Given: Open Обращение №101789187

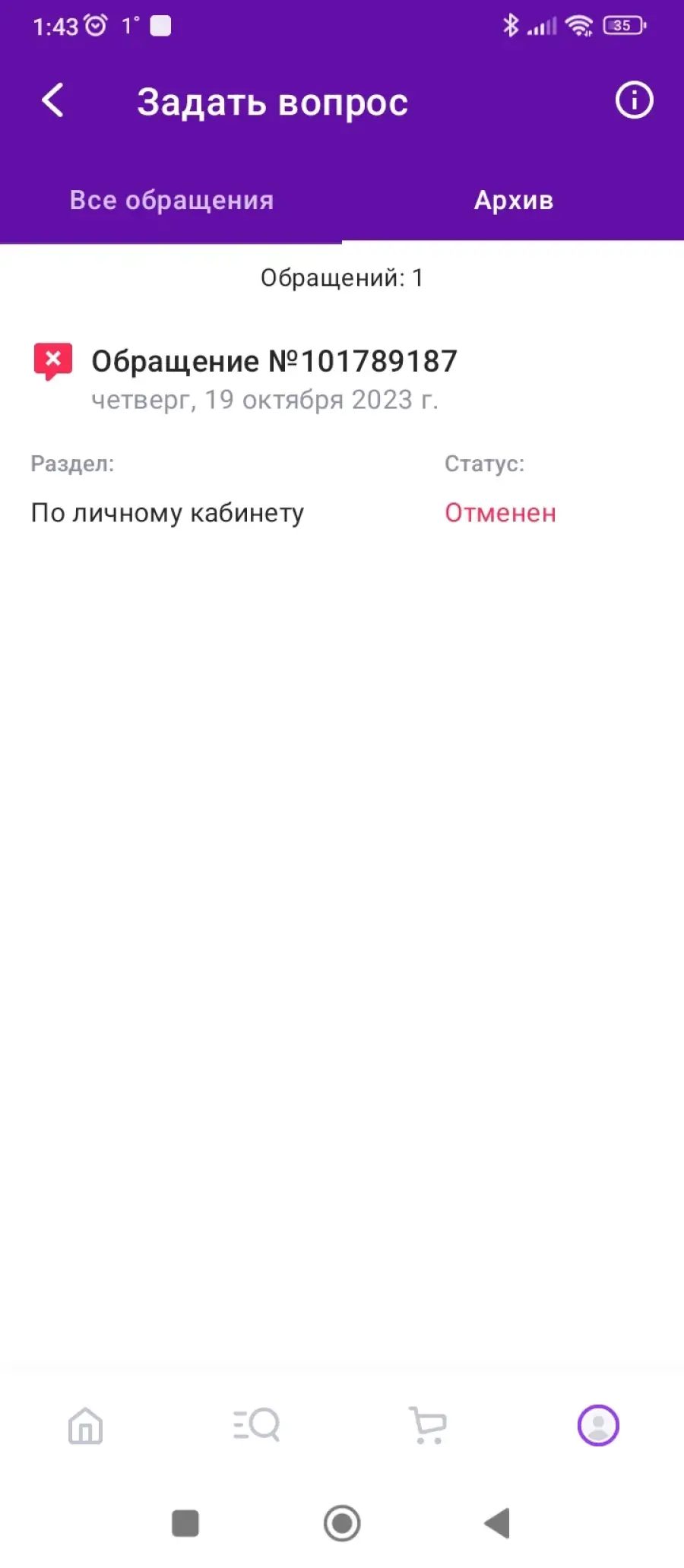Looking at the screenshot, I should 342,433.
